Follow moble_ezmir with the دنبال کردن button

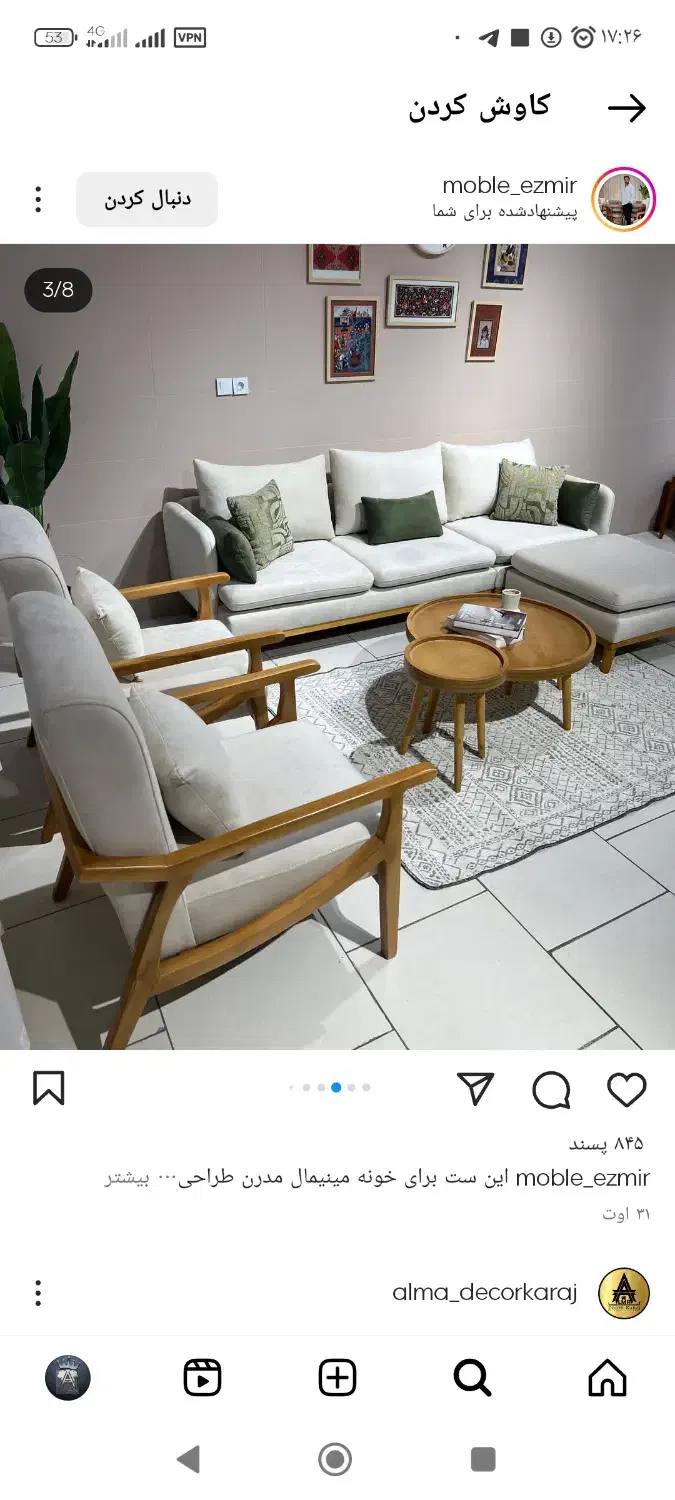tap(147, 199)
